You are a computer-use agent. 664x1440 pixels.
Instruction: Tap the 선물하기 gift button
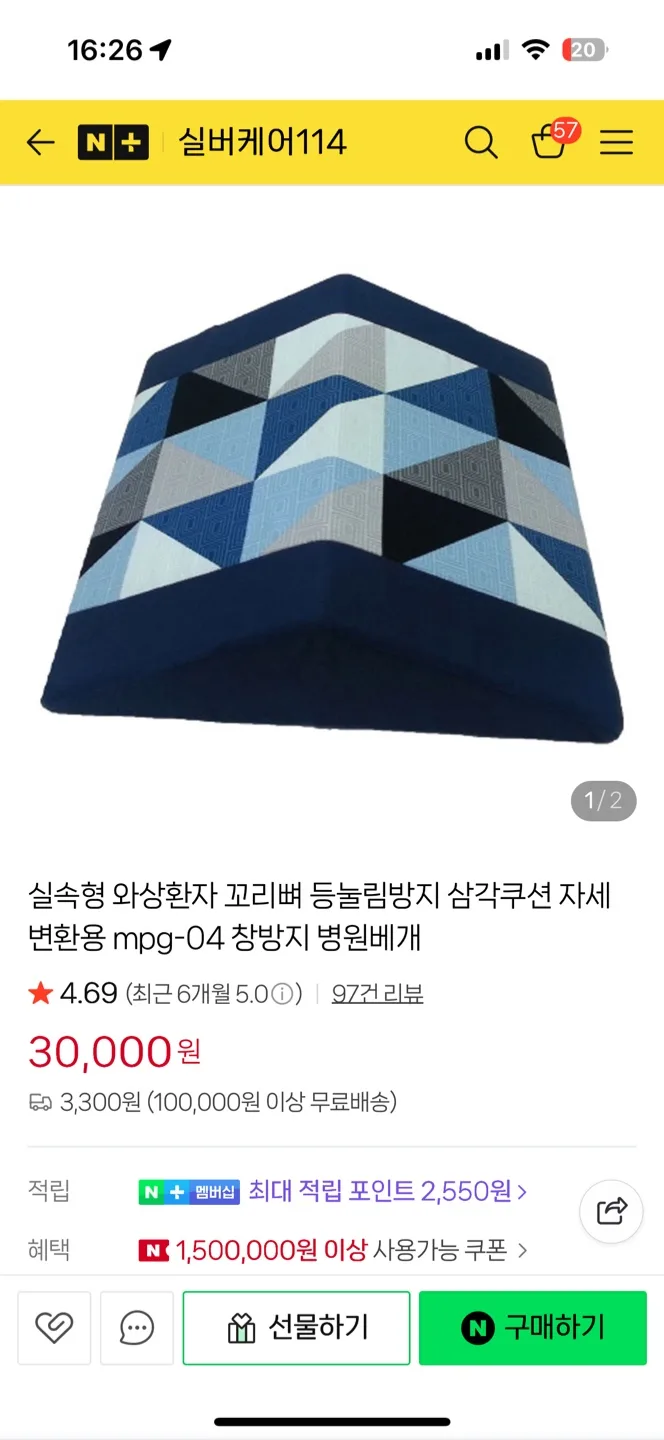[x=297, y=1328]
